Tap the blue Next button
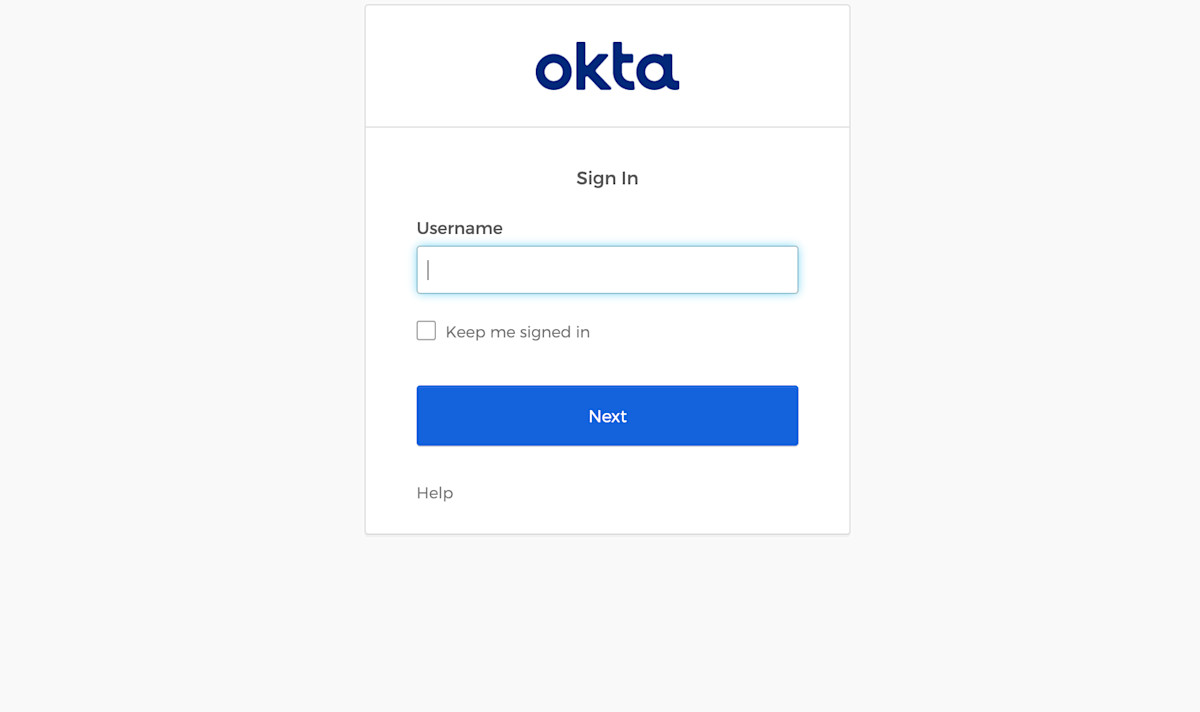 607,416
